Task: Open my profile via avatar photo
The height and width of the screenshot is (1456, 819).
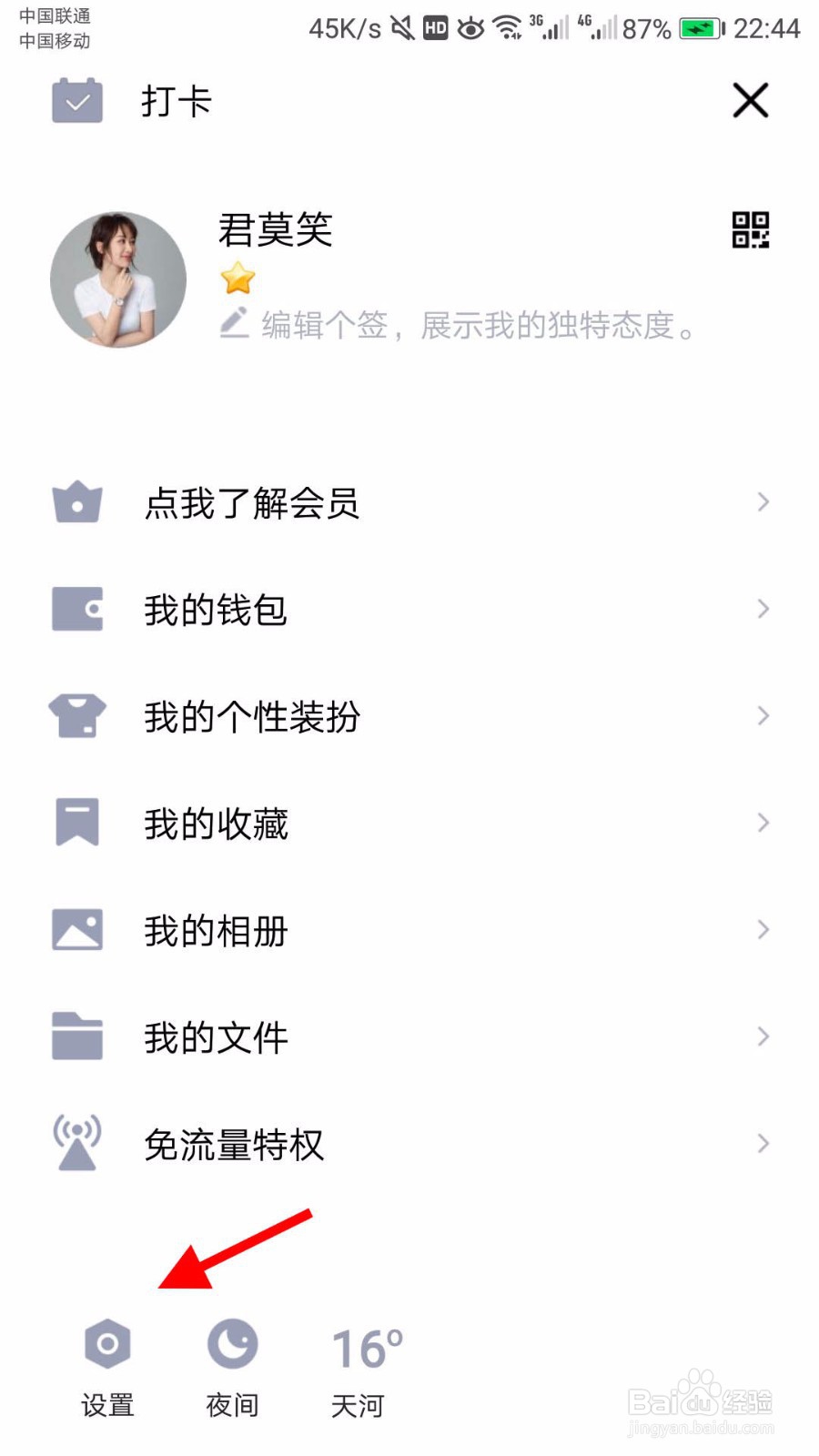Action: (119, 278)
